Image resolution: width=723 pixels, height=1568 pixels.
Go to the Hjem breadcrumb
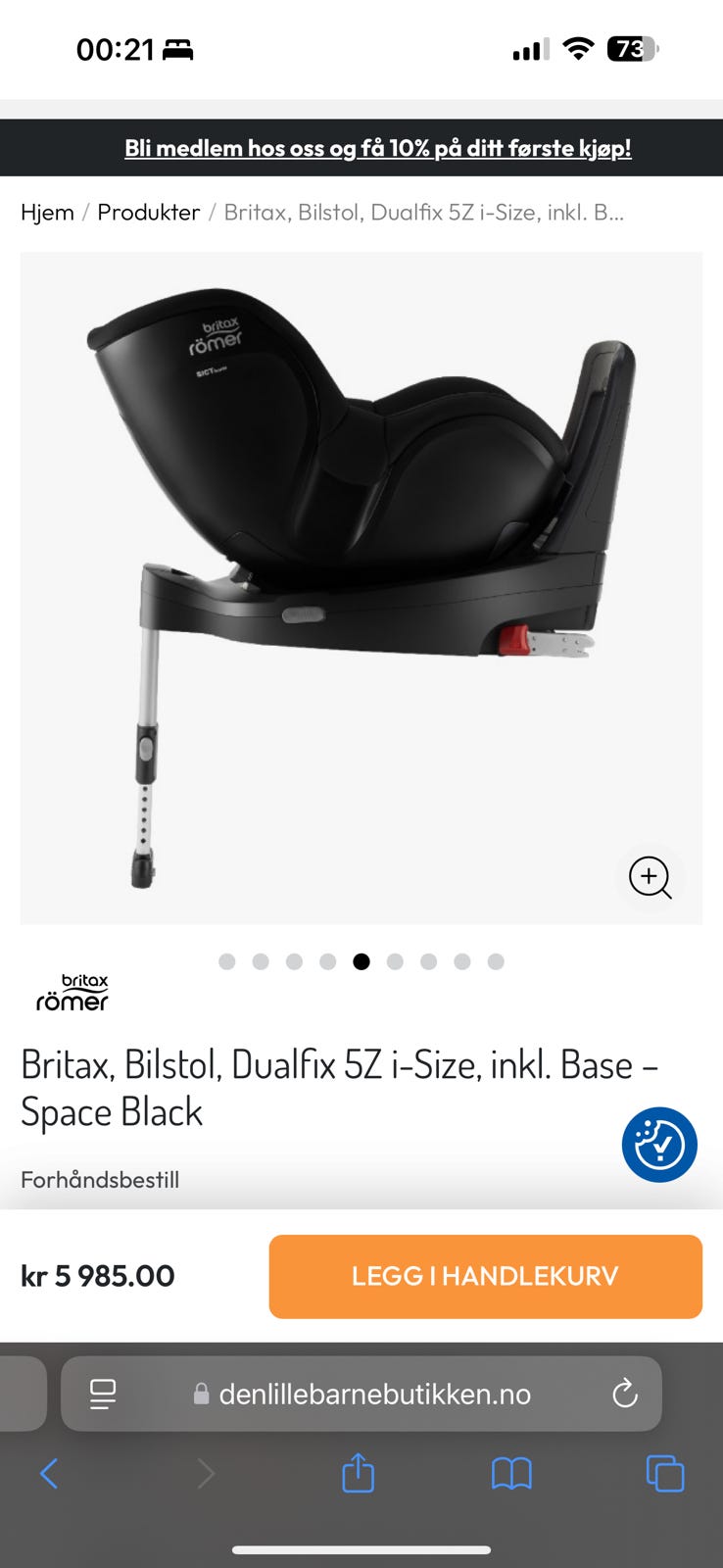tap(47, 213)
